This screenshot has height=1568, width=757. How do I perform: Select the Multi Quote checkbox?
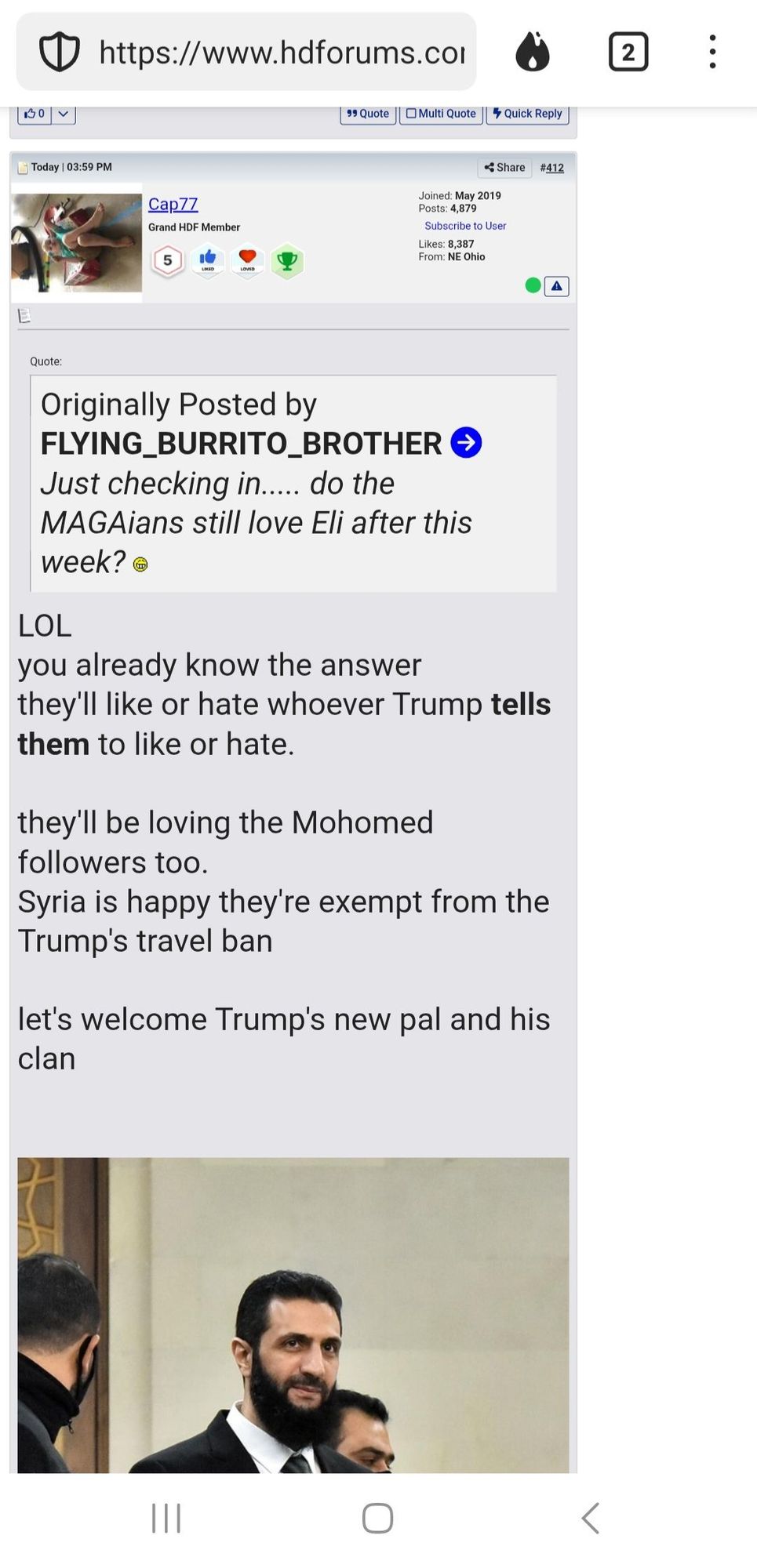pyautogui.click(x=441, y=114)
